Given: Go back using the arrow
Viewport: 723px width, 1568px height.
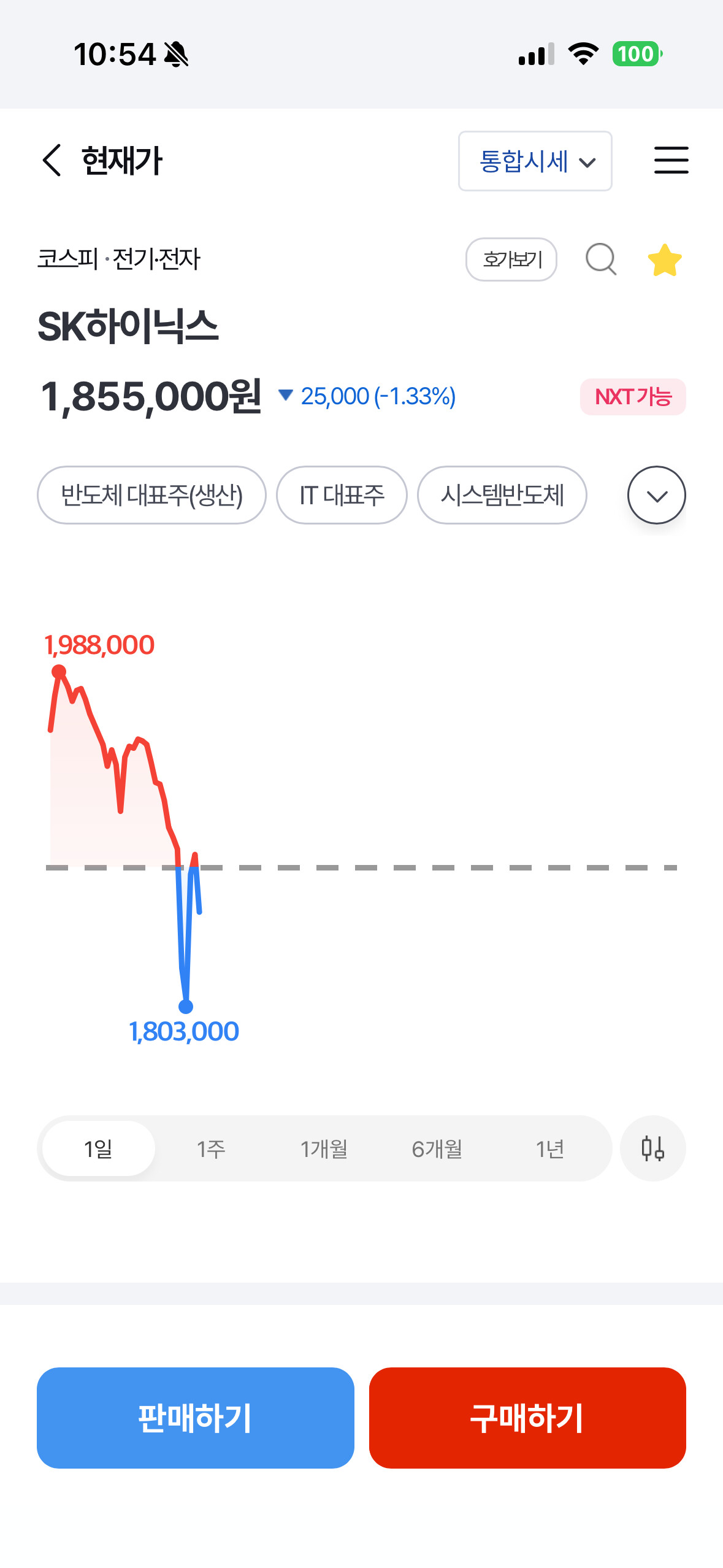Looking at the screenshot, I should [x=52, y=161].
